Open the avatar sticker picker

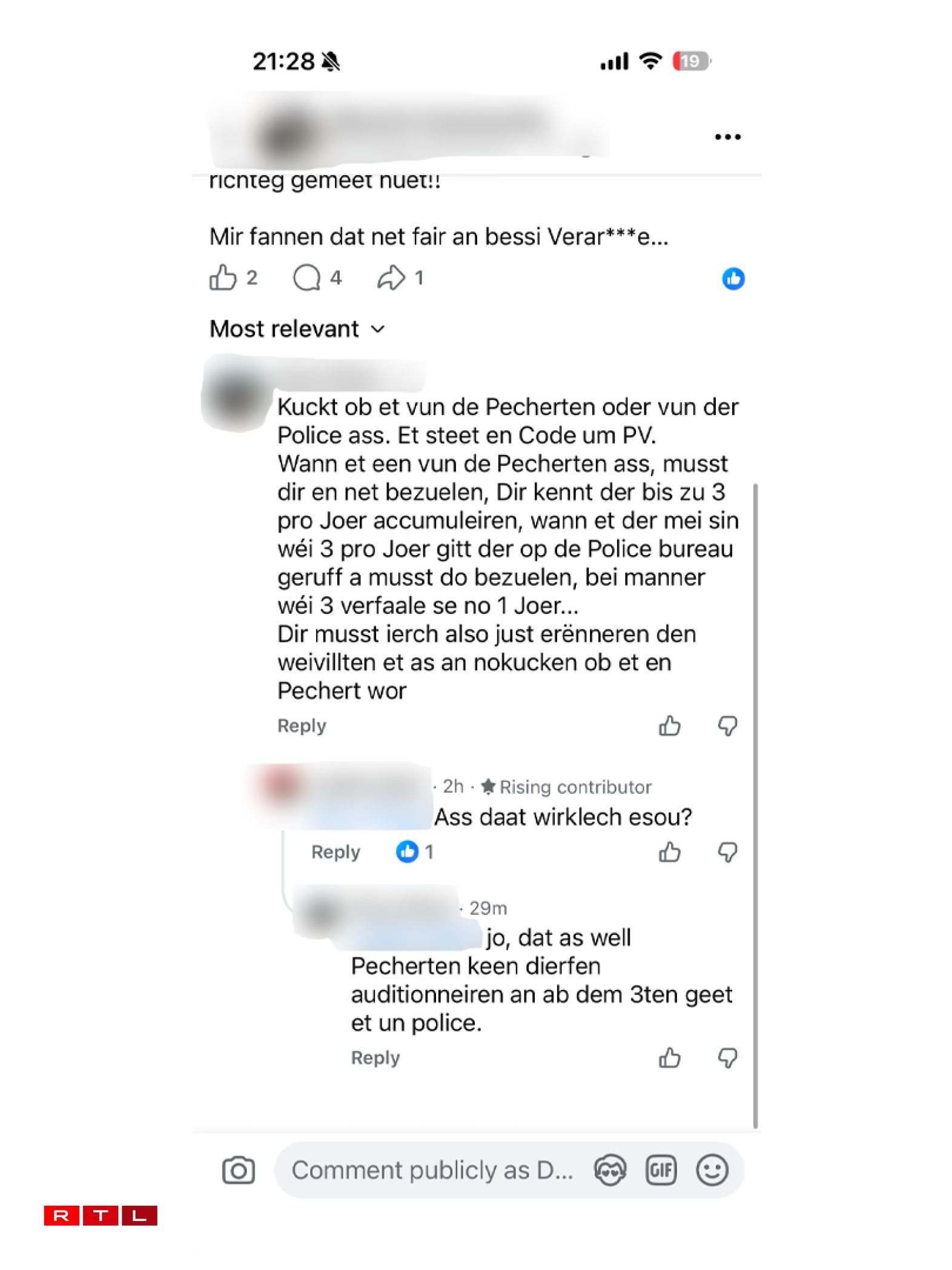pos(610,1170)
